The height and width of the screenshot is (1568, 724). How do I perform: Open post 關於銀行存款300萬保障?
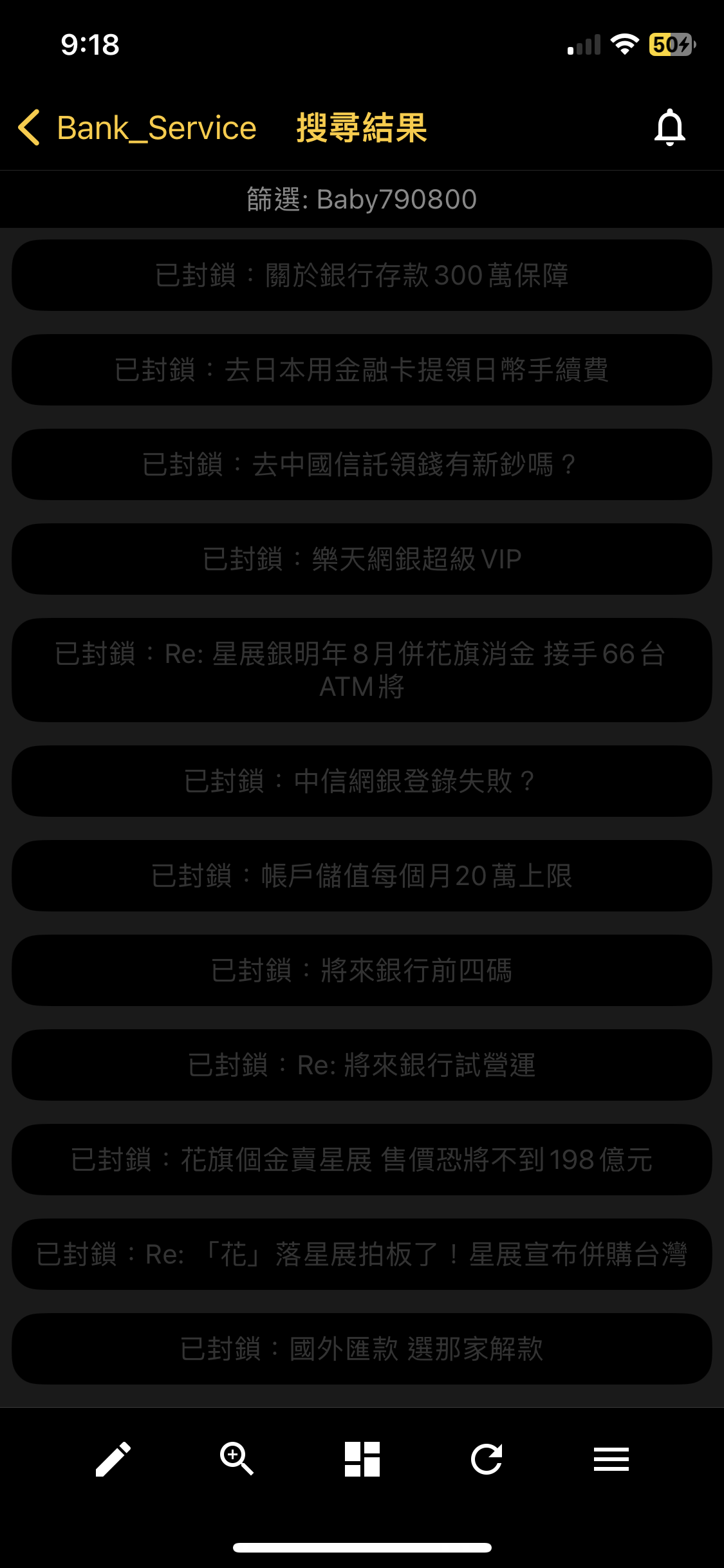pos(362,275)
